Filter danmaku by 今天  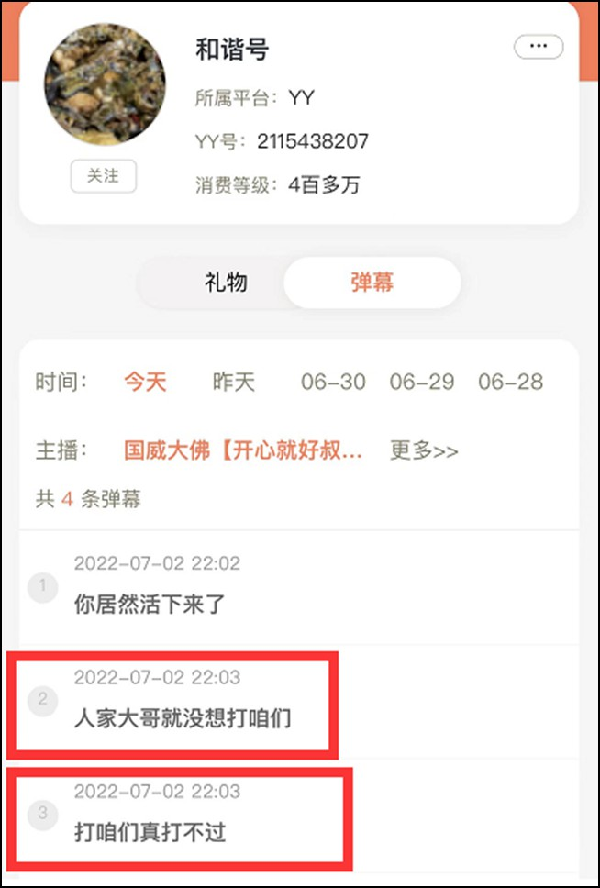[145, 382]
